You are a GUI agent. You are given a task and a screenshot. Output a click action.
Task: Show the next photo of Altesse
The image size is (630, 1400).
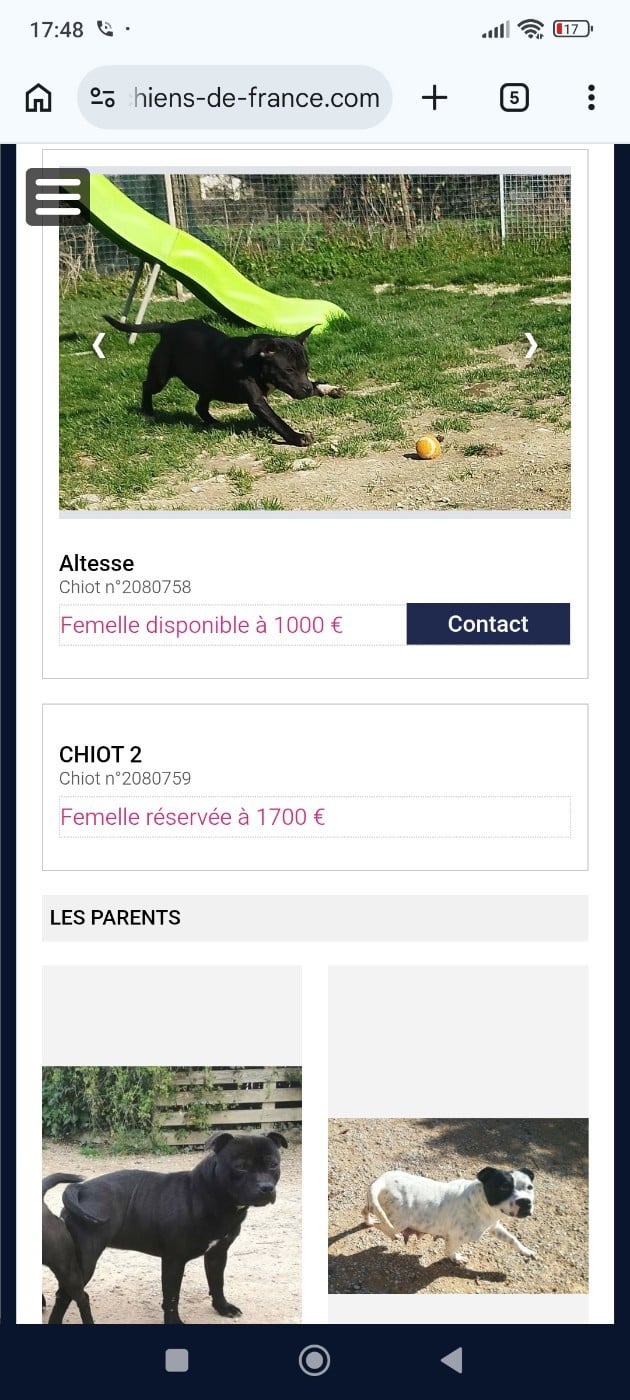[531, 345]
